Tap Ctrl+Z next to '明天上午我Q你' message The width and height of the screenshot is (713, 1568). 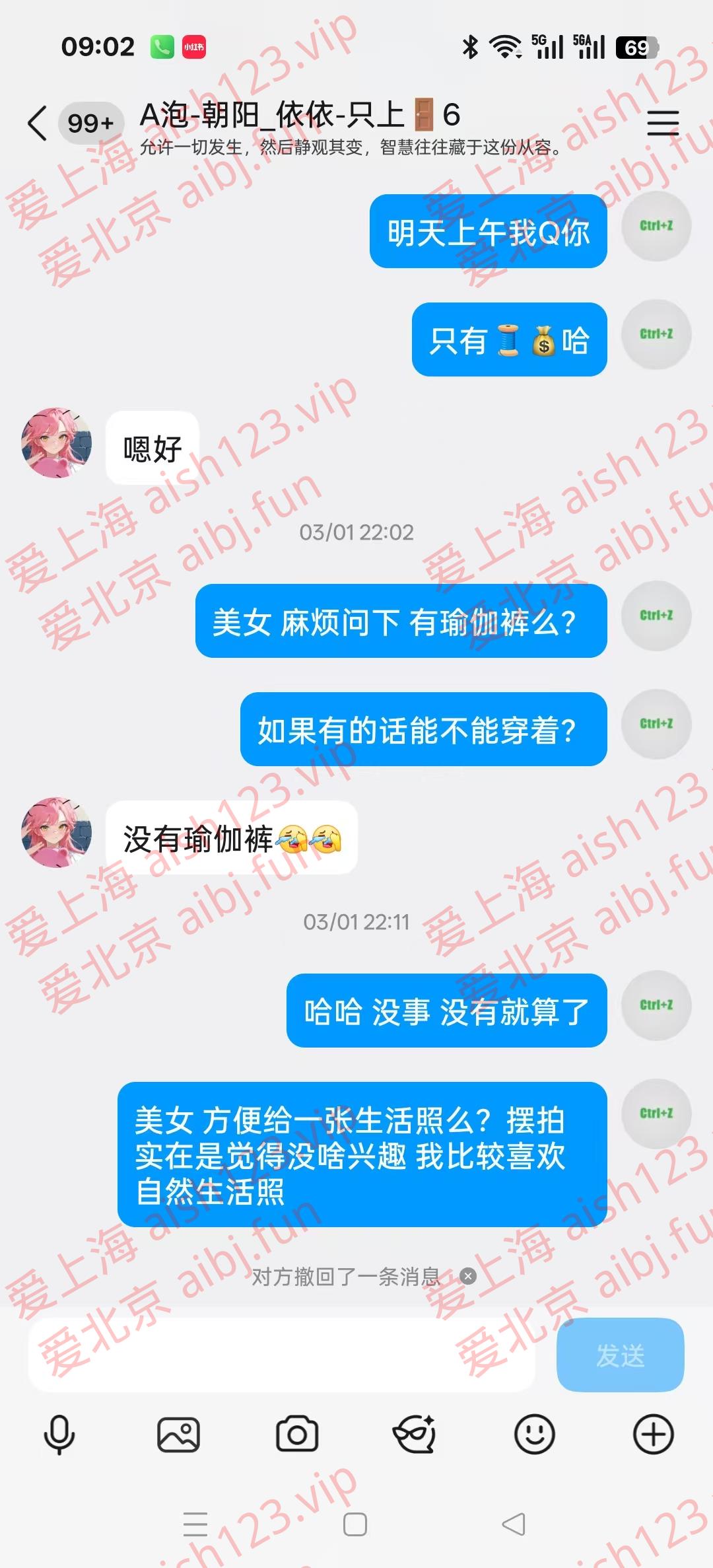(655, 226)
